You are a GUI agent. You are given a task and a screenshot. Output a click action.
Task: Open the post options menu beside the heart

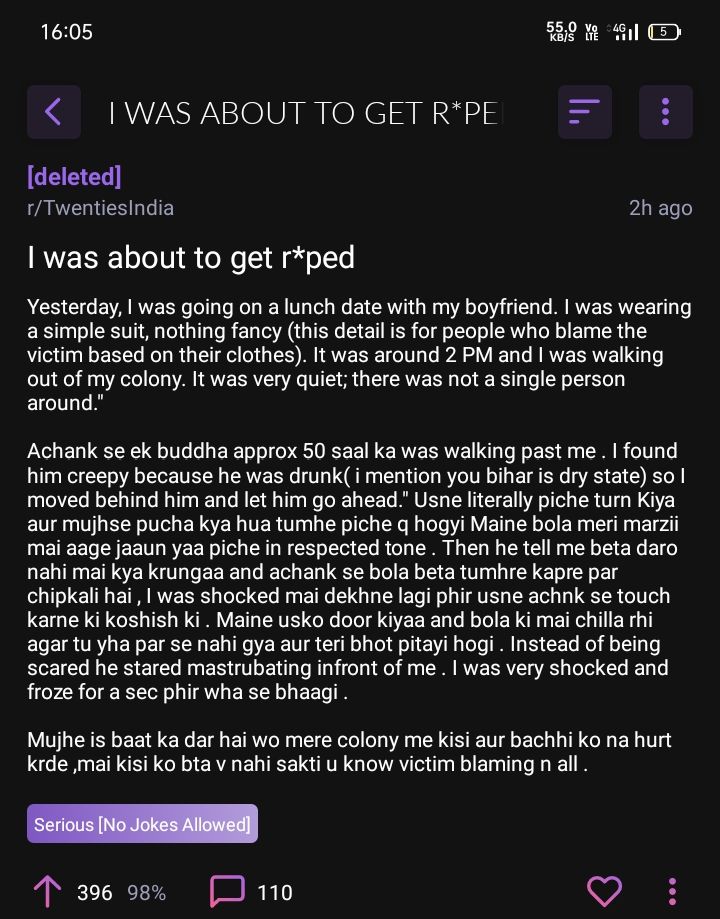(x=672, y=891)
